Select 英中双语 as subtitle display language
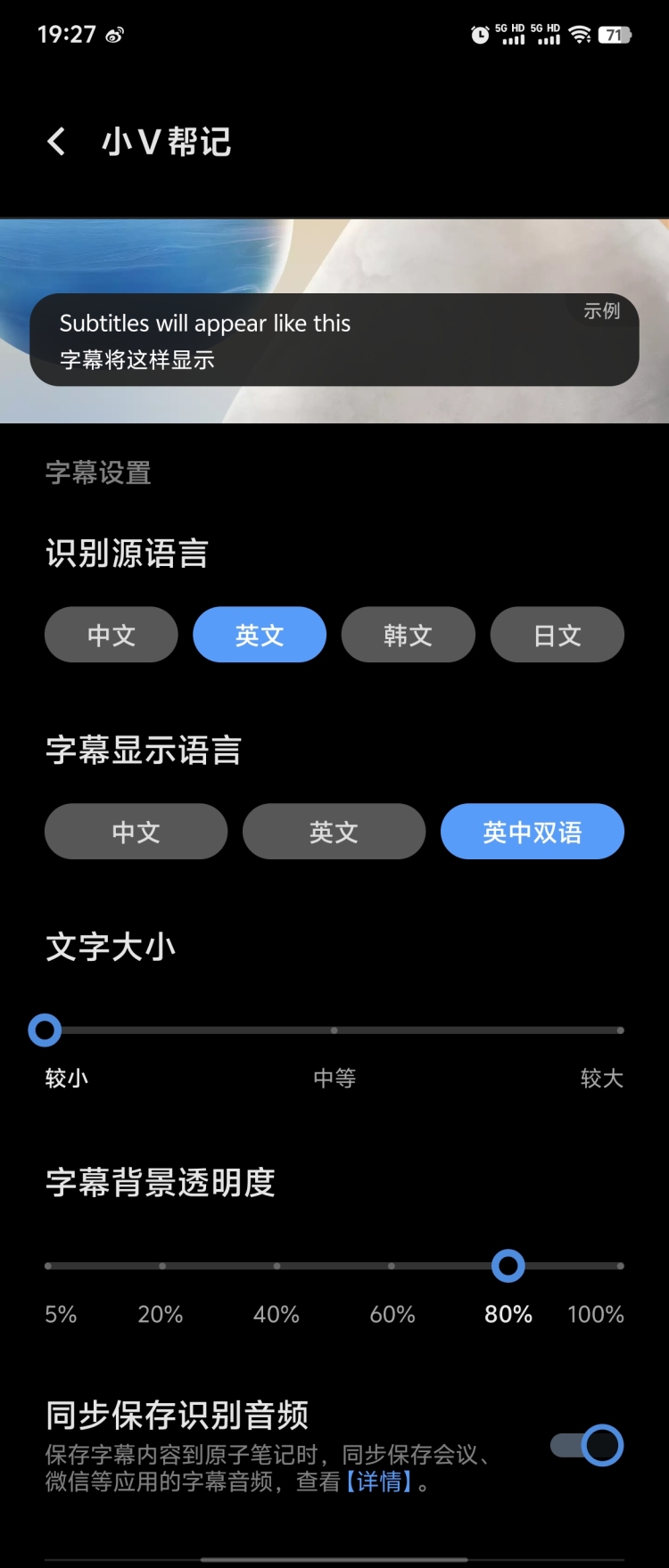The height and width of the screenshot is (1568, 669). coord(532,831)
